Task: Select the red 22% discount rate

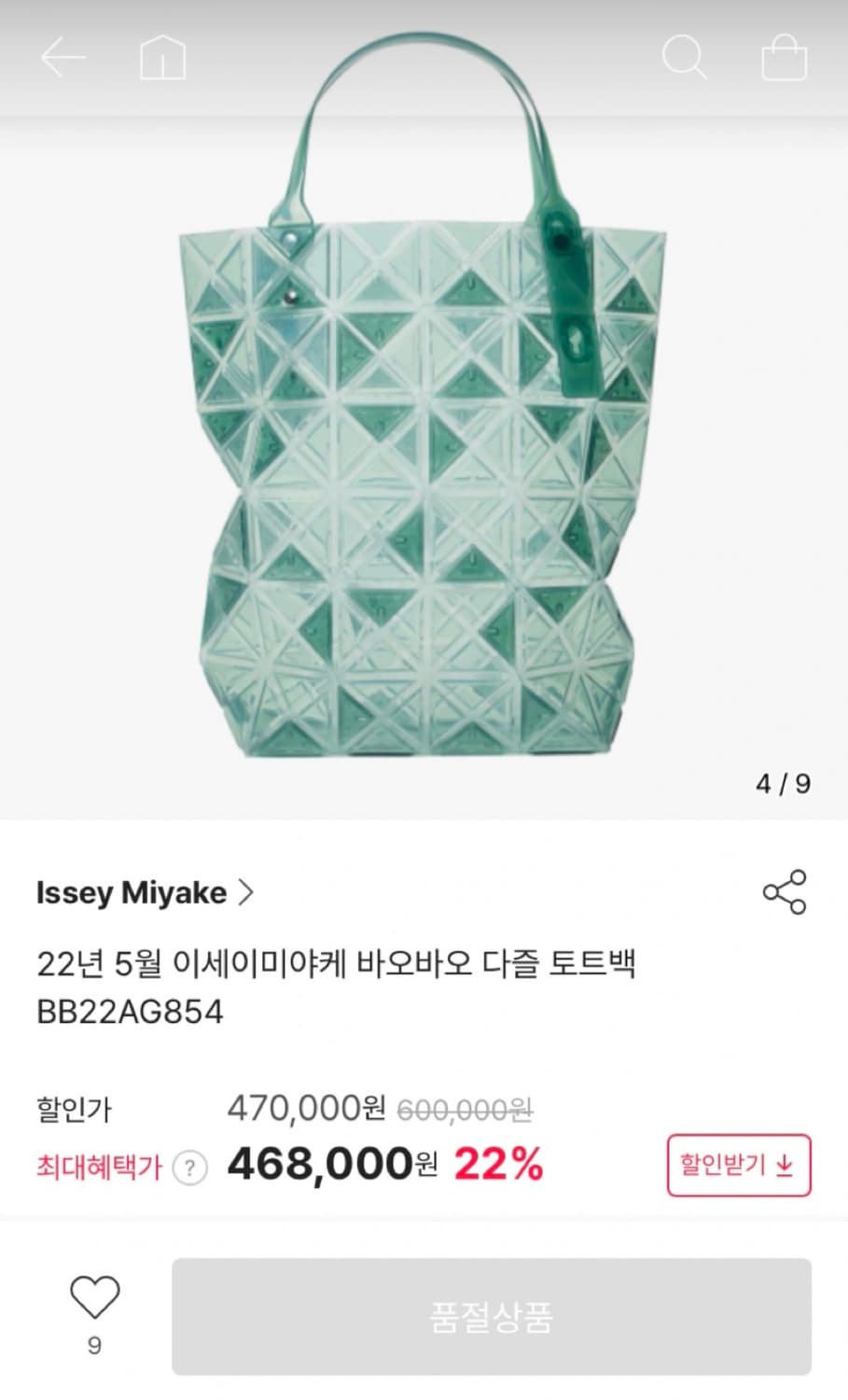Action: click(x=498, y=1161)
